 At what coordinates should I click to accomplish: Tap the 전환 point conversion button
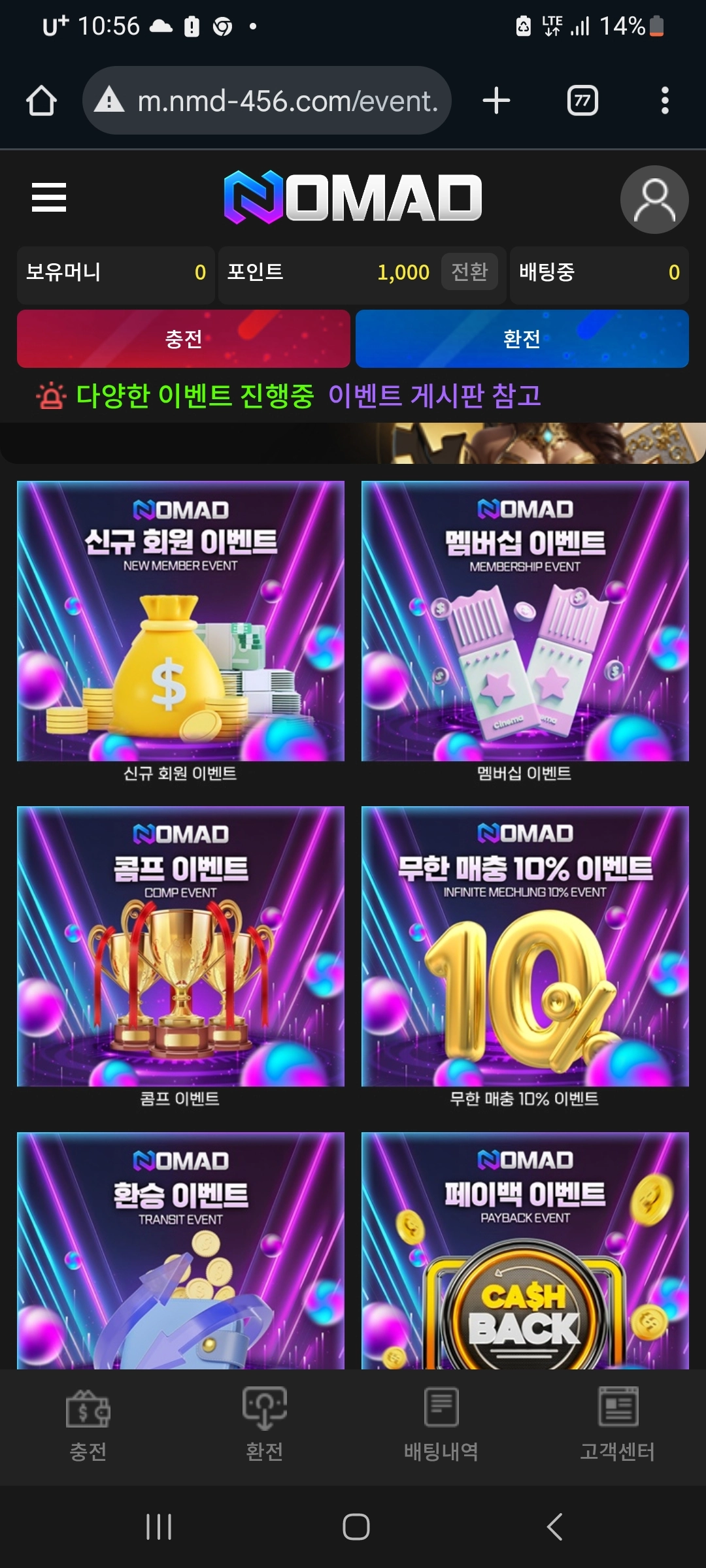click(x=469, y=272)
